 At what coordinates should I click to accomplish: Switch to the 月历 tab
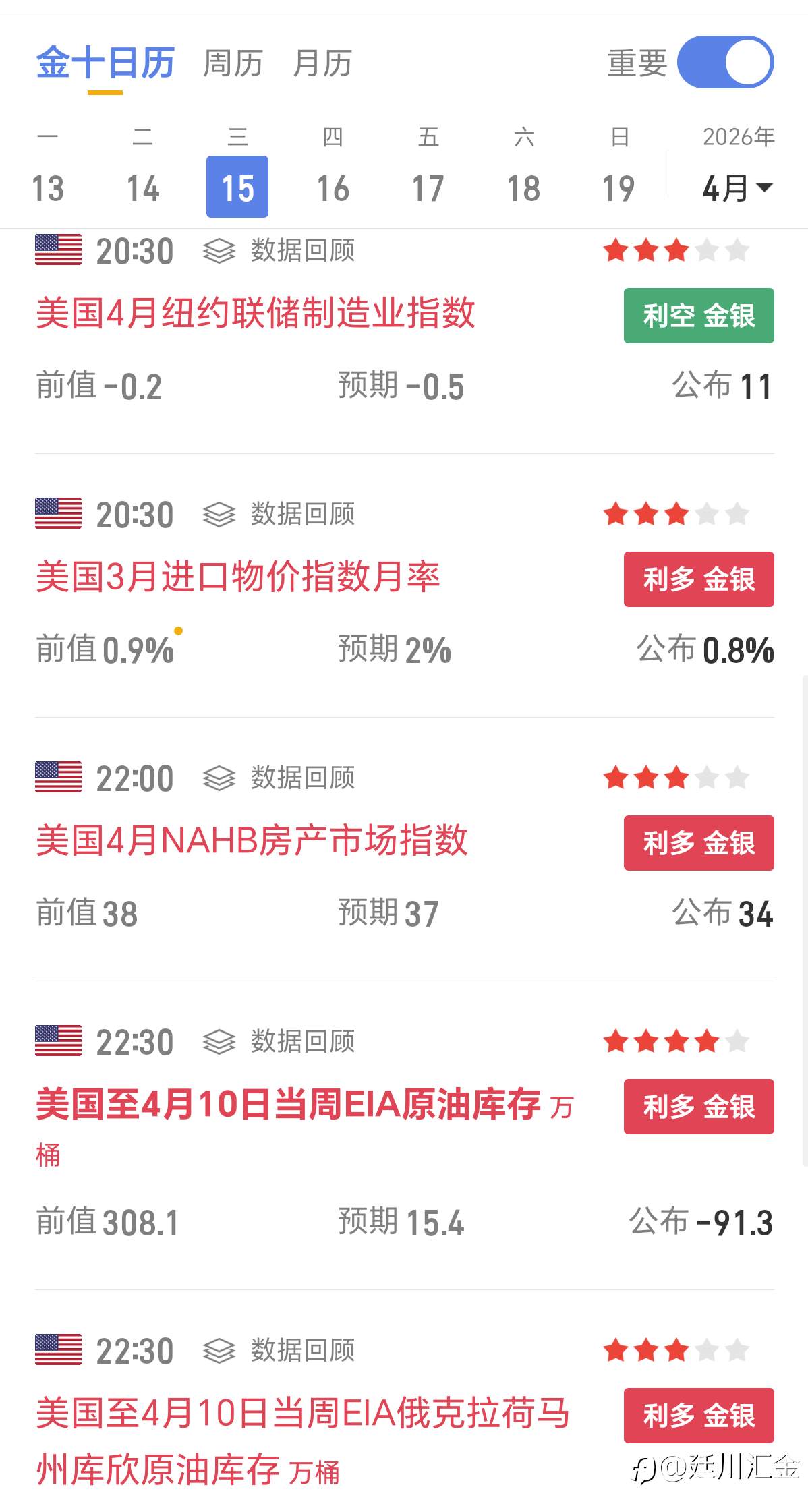322,63
